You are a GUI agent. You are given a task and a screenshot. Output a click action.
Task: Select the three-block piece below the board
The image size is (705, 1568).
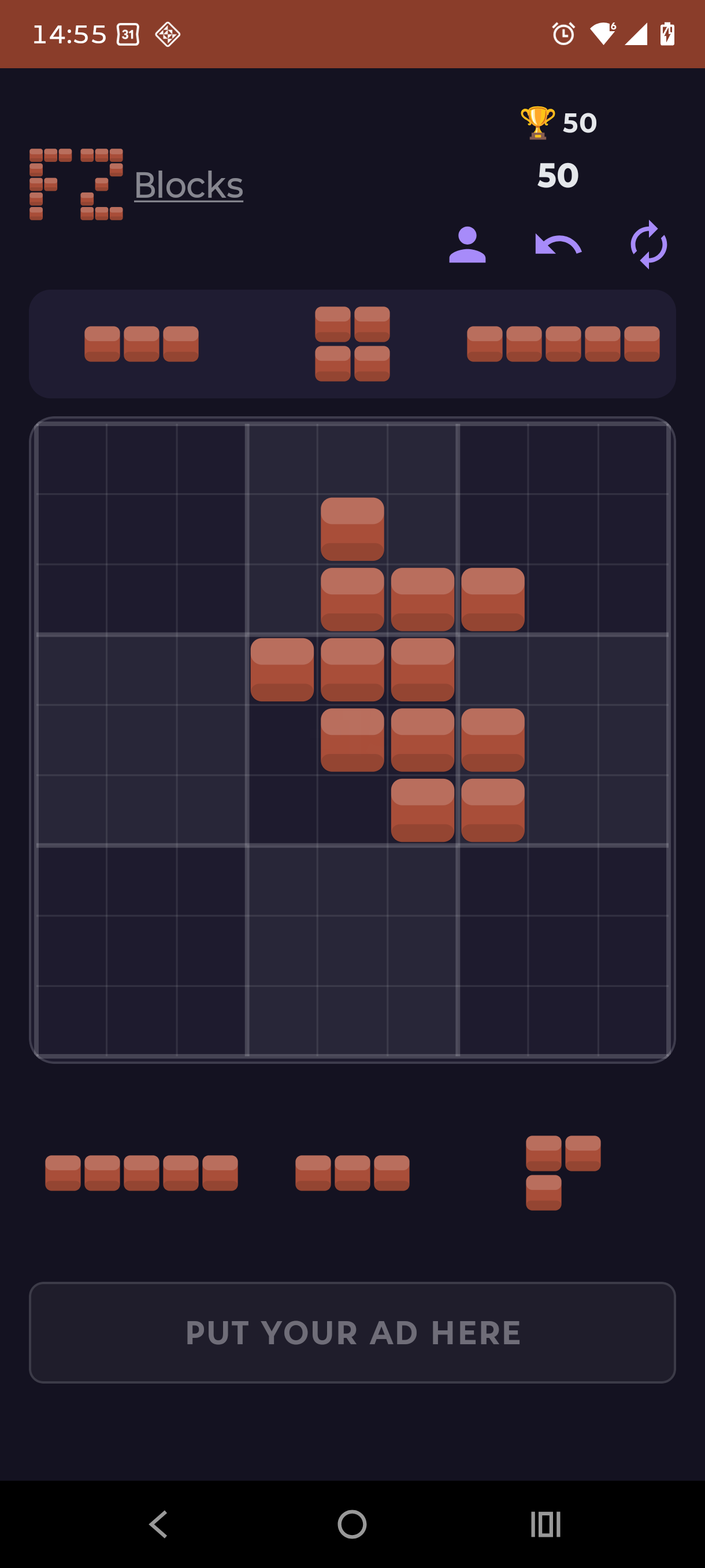(352, 1173)
